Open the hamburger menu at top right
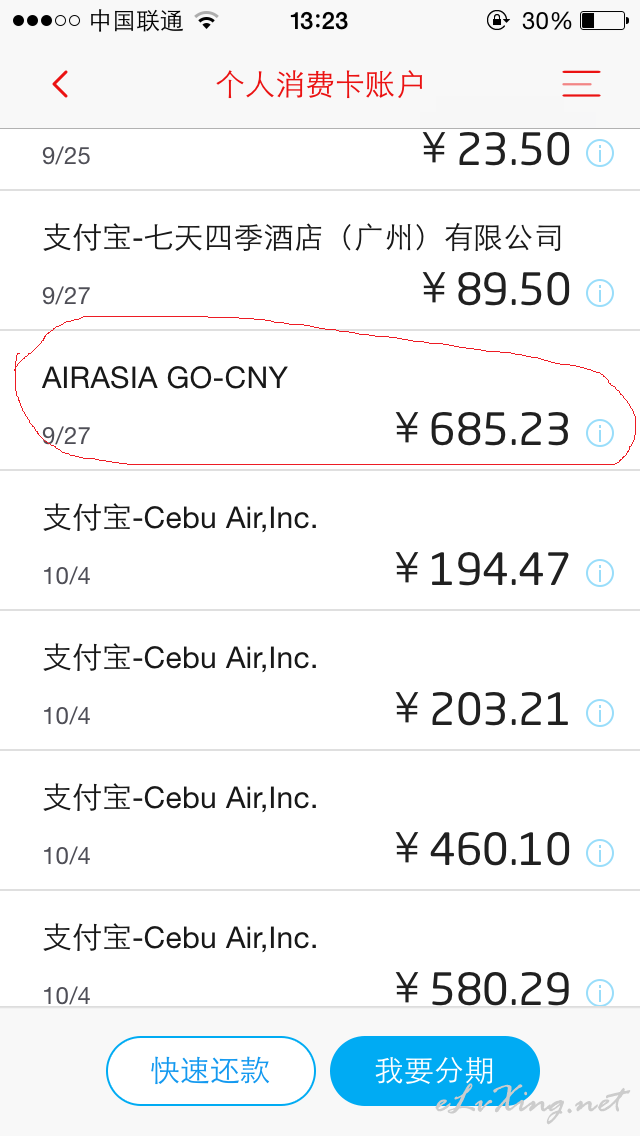This screenshot has height=1136, width=640. (581, 84)
